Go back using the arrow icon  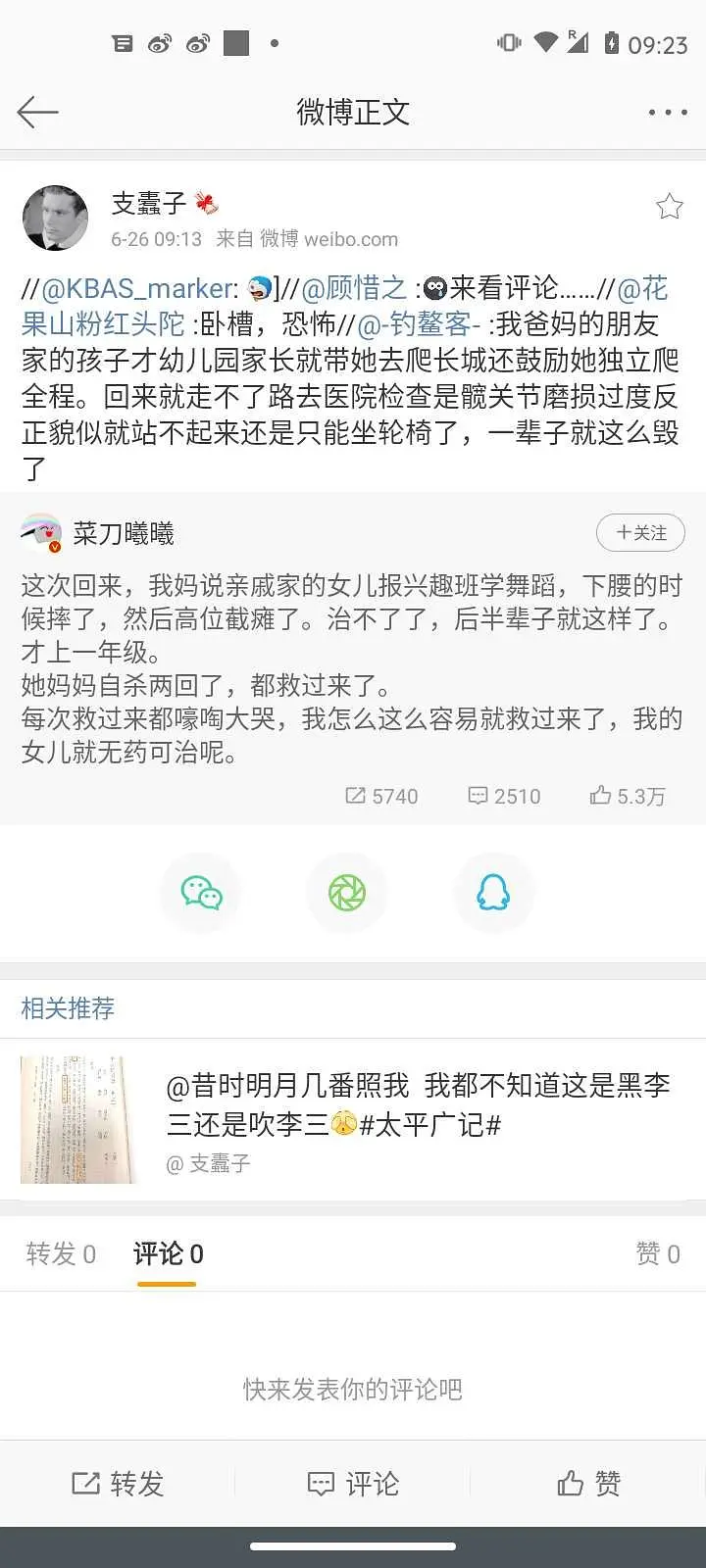click(x=37, y=112)
